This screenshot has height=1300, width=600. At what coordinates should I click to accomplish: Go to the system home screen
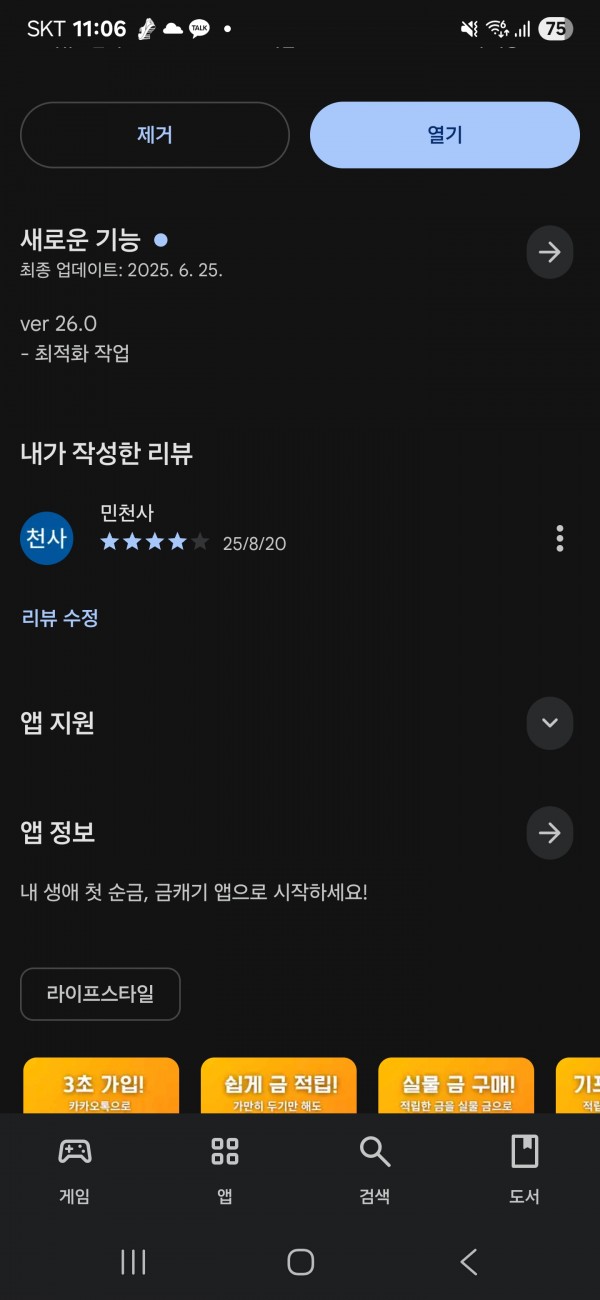coord(300,1262)
